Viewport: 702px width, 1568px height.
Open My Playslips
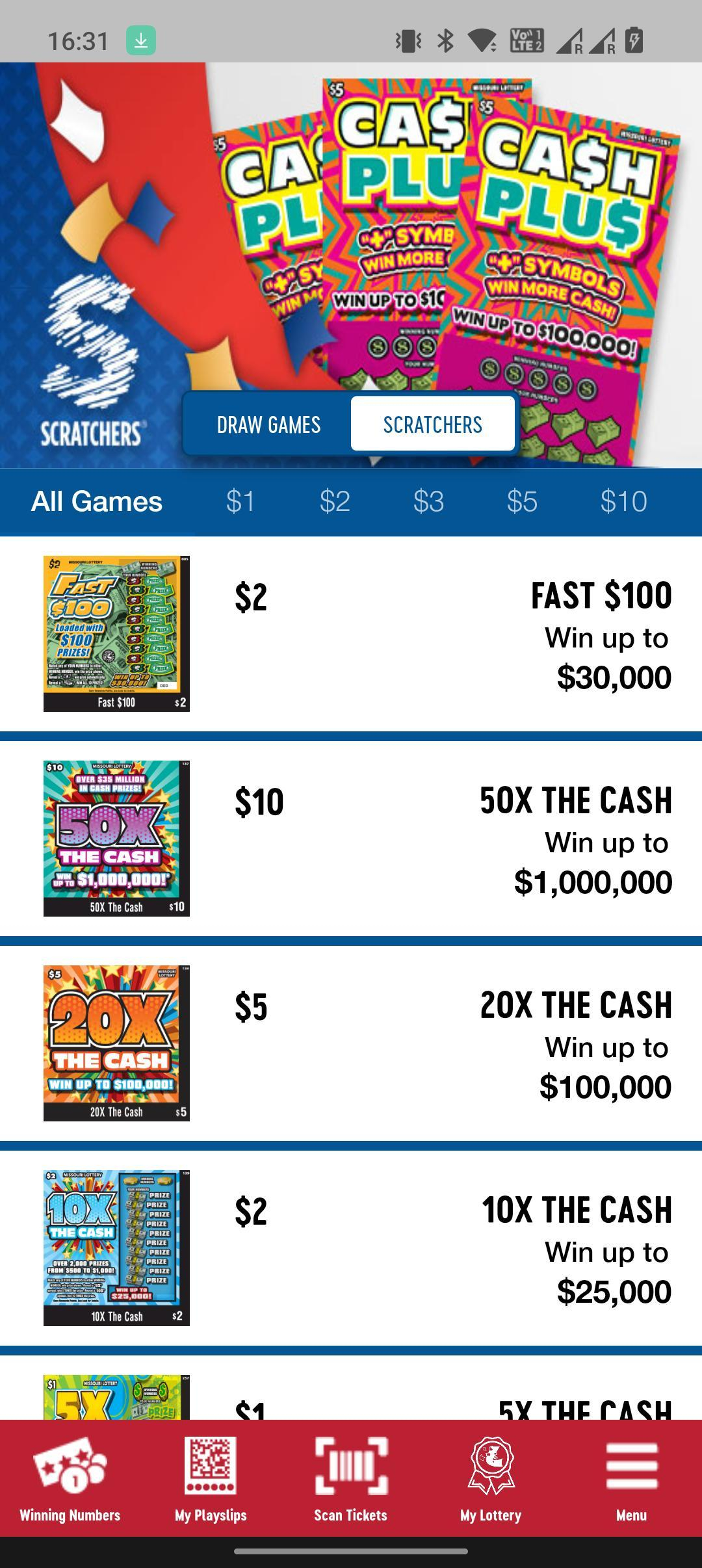click(211, 1479)
